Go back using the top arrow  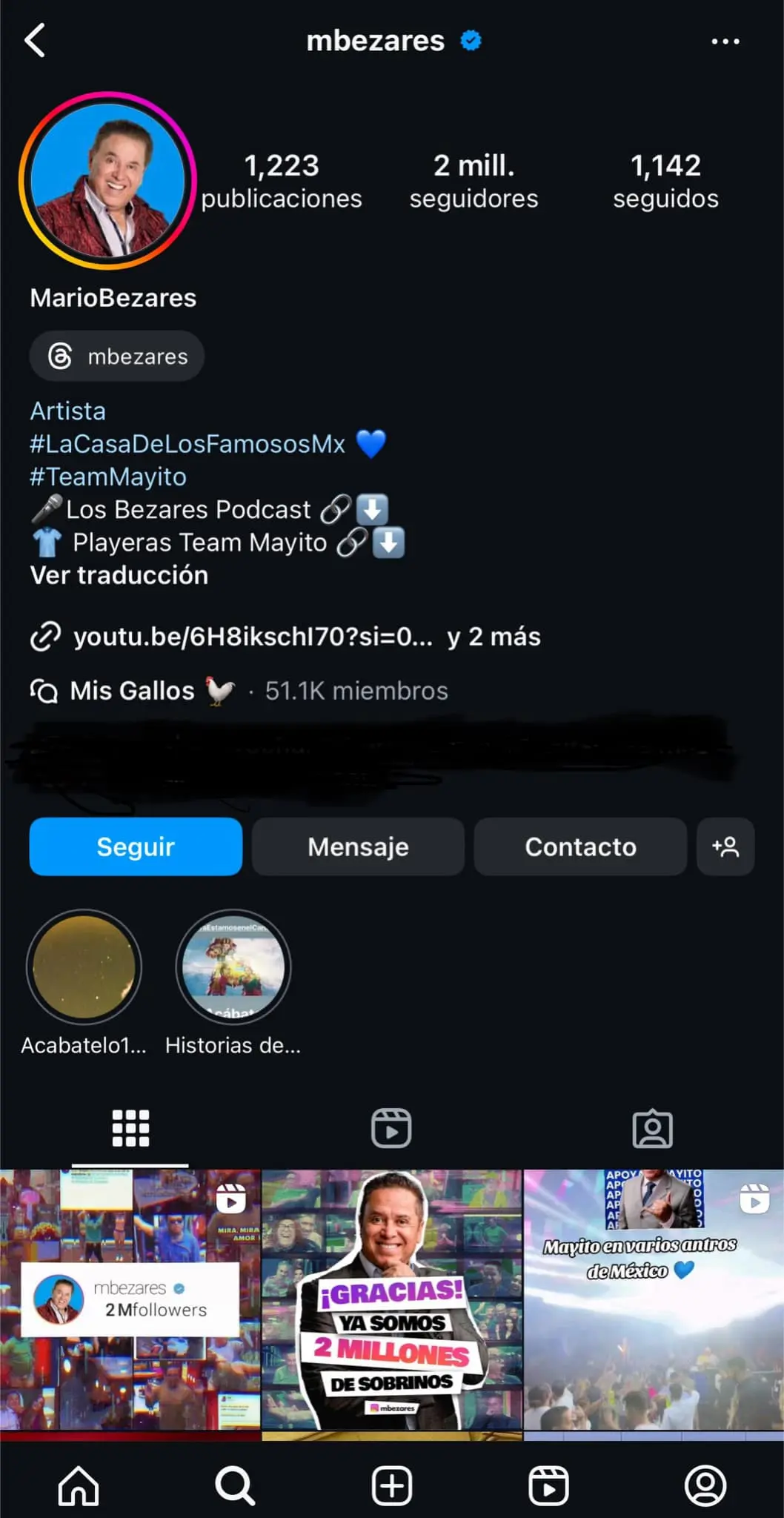(x=35, y=41)
